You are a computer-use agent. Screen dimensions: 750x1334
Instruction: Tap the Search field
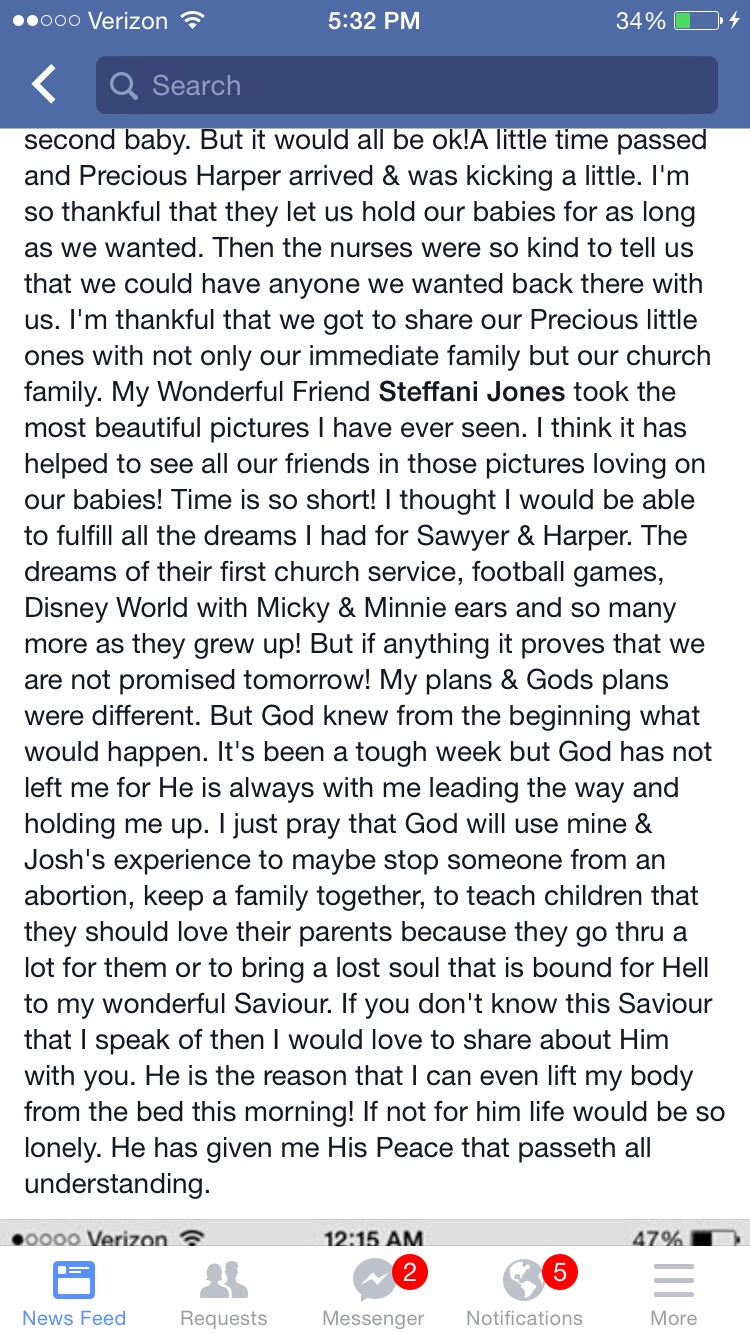[x=407, y=85]
